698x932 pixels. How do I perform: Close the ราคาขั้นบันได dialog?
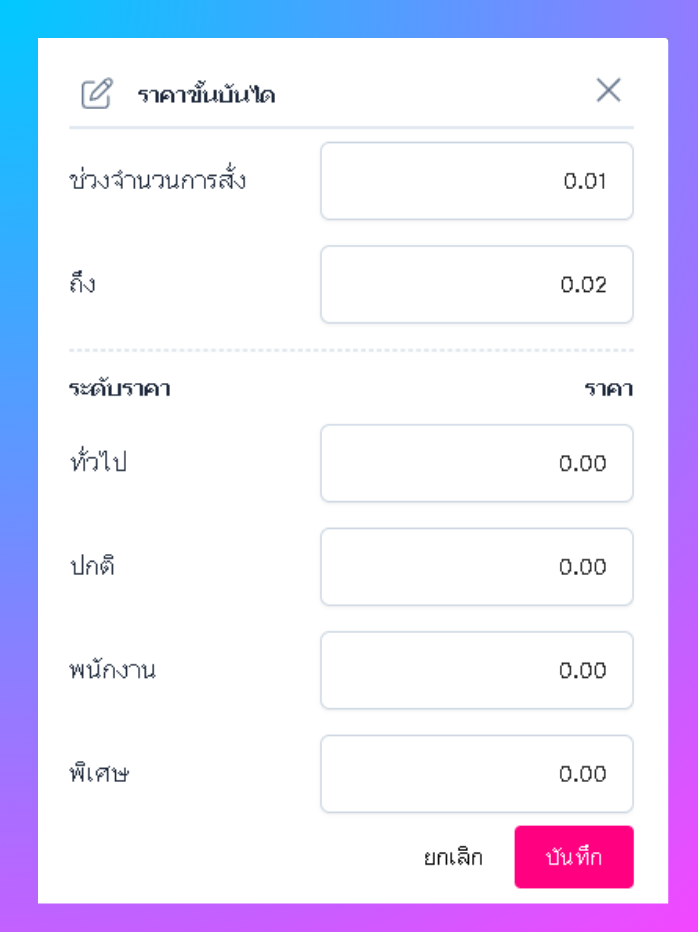tap(608, 91)
